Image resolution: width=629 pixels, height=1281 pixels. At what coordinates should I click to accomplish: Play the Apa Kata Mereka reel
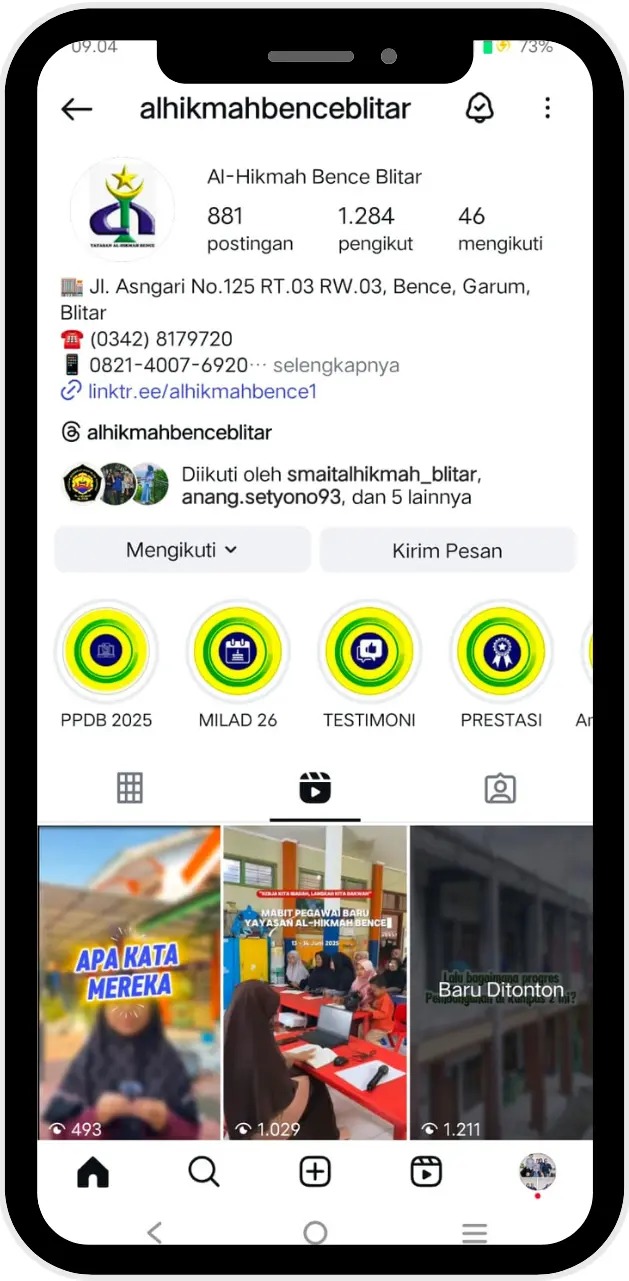[x=129, y=980]
